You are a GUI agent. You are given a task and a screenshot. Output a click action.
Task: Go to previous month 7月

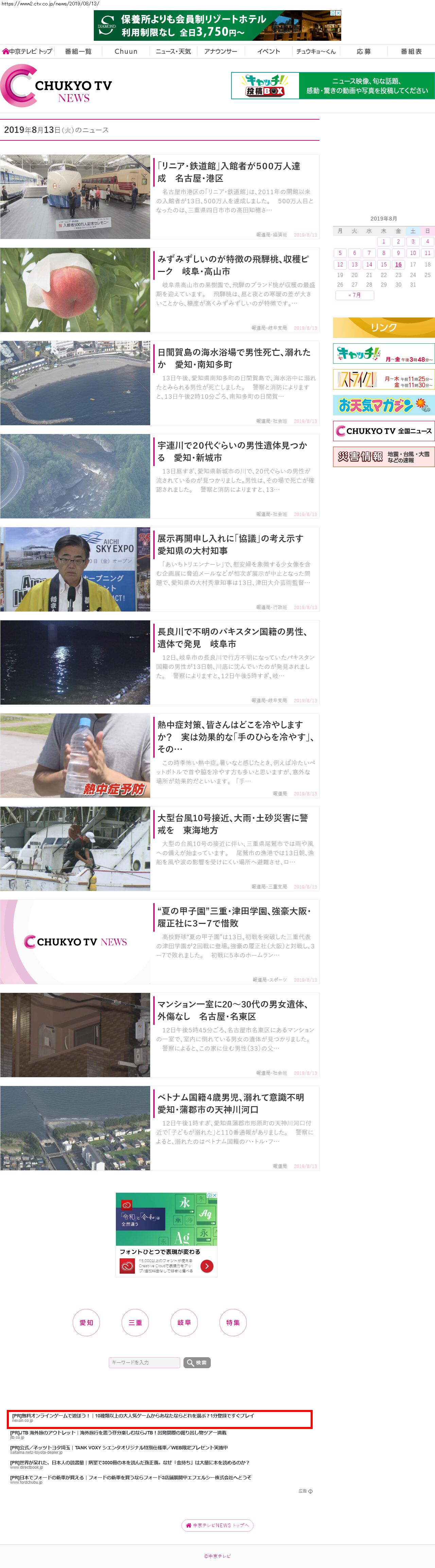[x=355, y=295]
